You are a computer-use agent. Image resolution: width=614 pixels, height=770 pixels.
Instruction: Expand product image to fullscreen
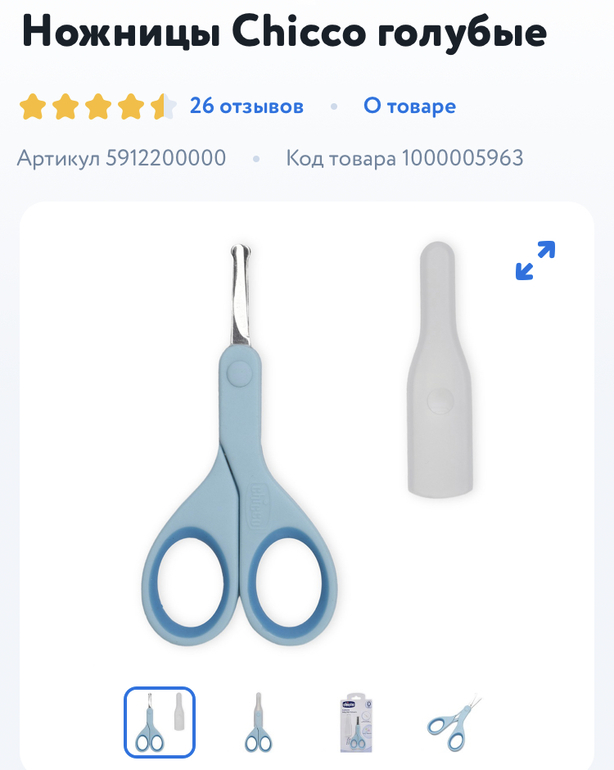[535, 260]
